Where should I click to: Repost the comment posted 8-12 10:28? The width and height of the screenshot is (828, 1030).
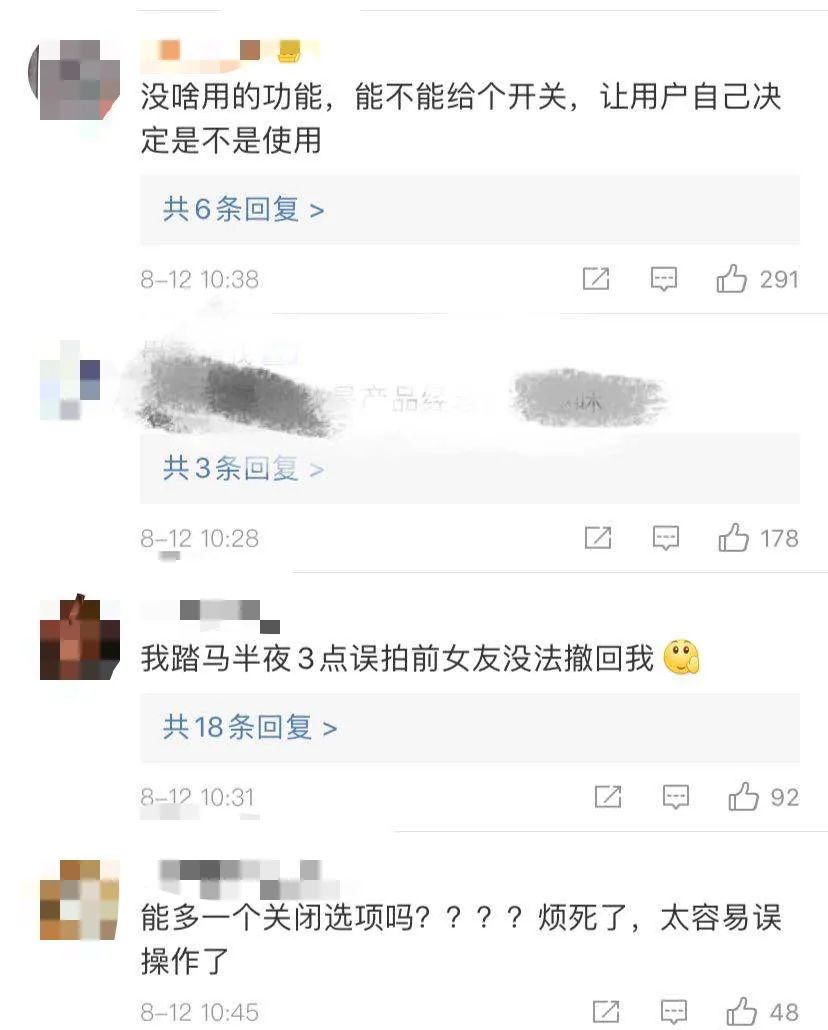(597, 538)
